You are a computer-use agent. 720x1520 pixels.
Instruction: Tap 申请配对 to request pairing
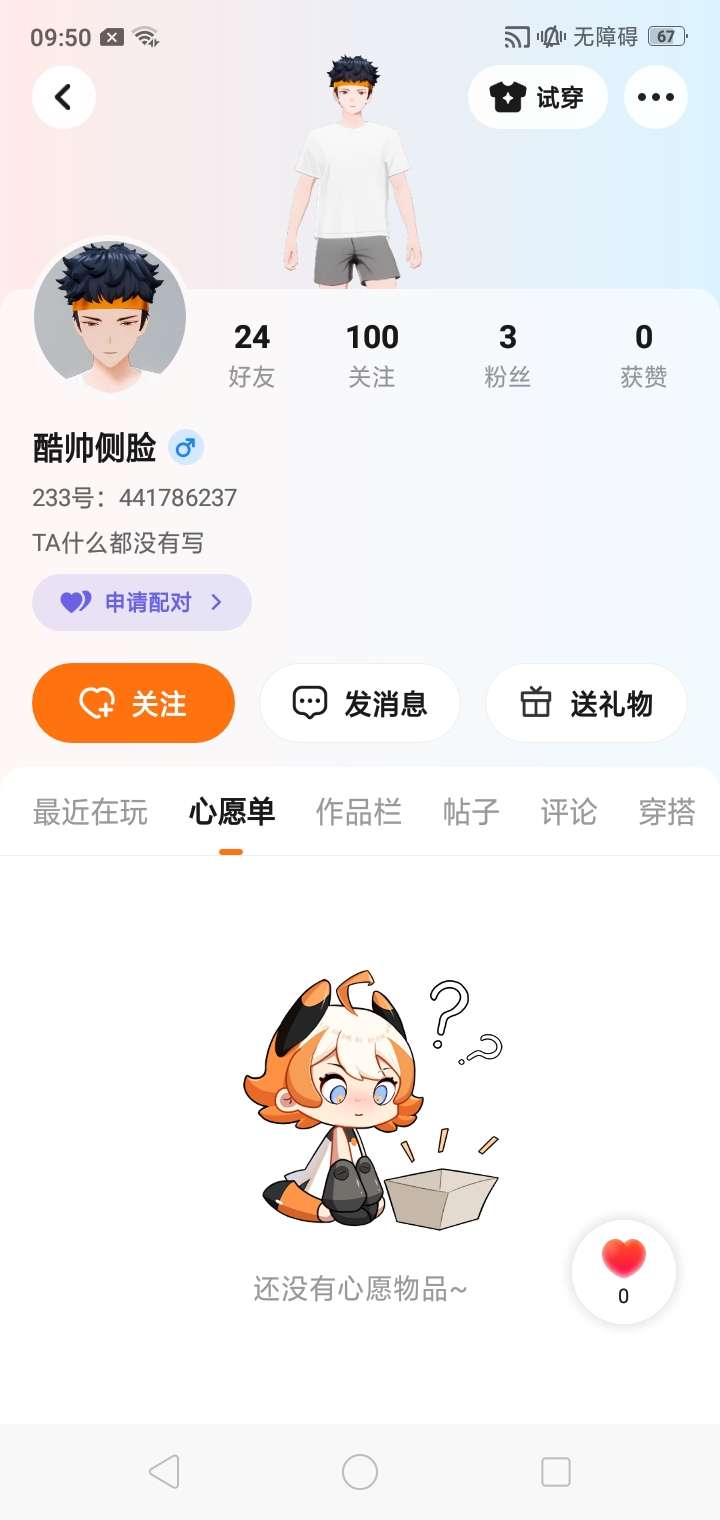point(142,602)
